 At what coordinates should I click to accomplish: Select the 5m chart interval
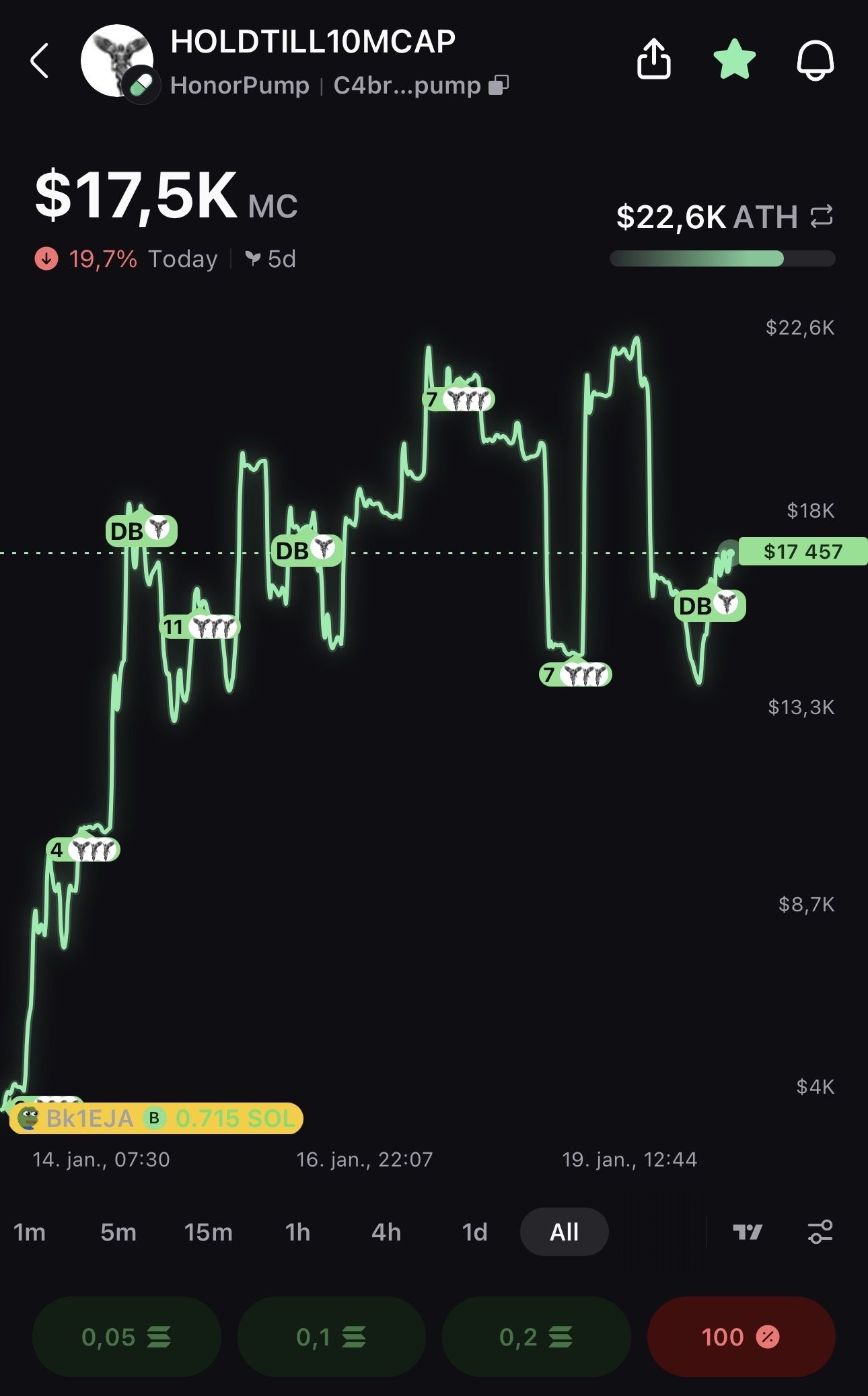118,1232
